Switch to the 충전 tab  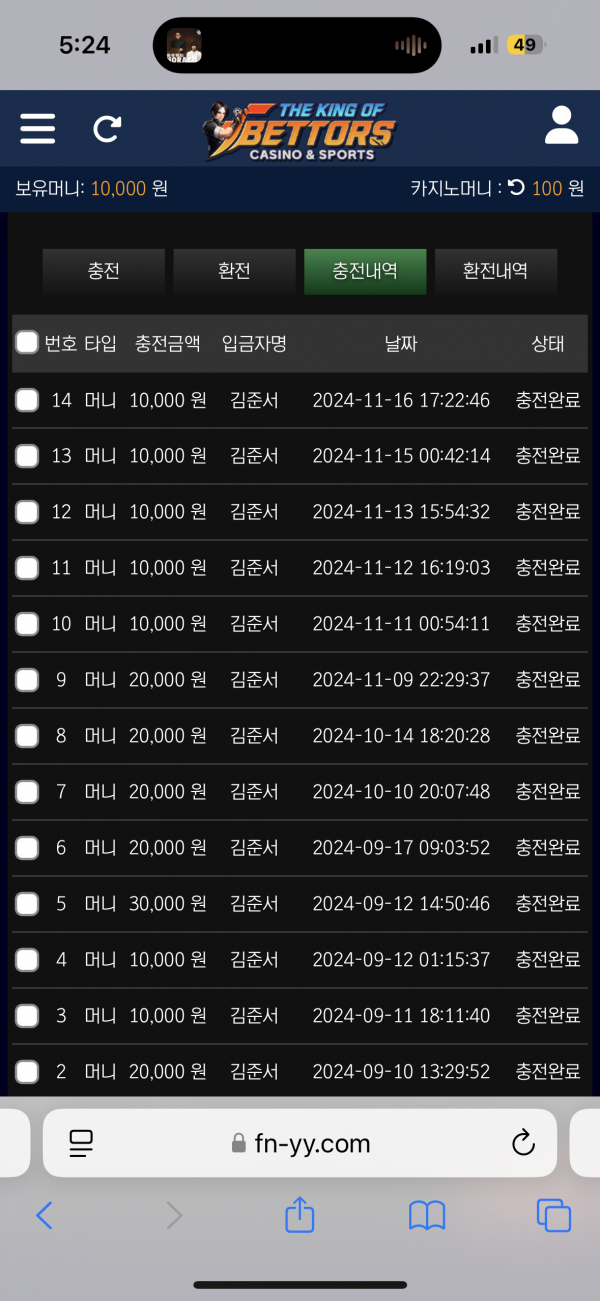pyautogui.click(x=104, y=271)
